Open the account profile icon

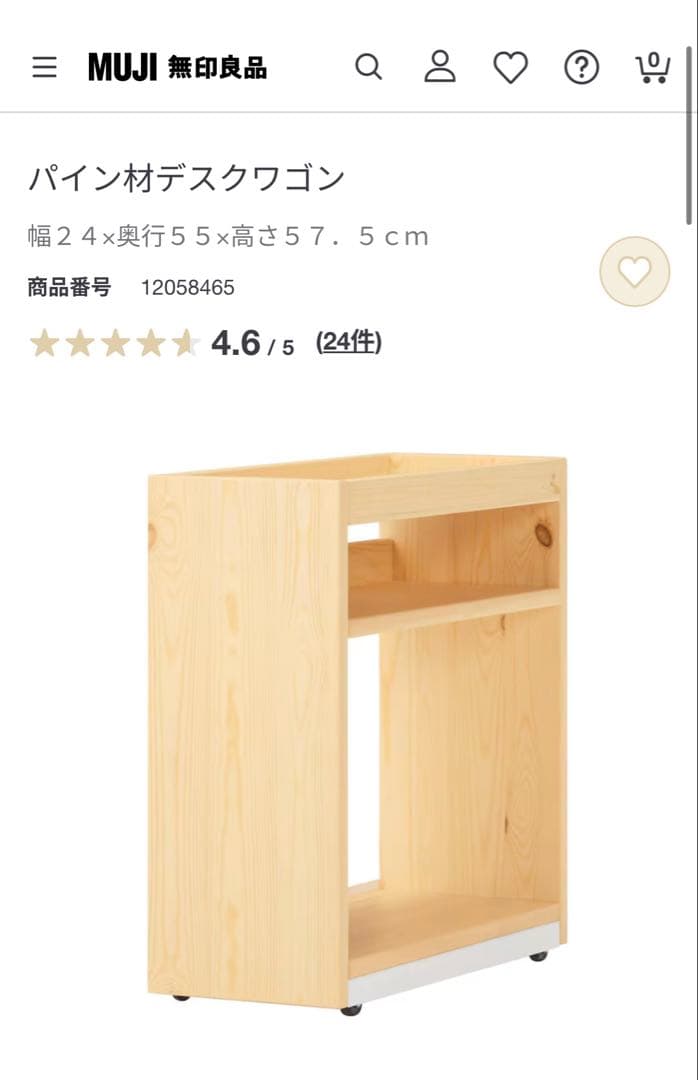[439, 67]
